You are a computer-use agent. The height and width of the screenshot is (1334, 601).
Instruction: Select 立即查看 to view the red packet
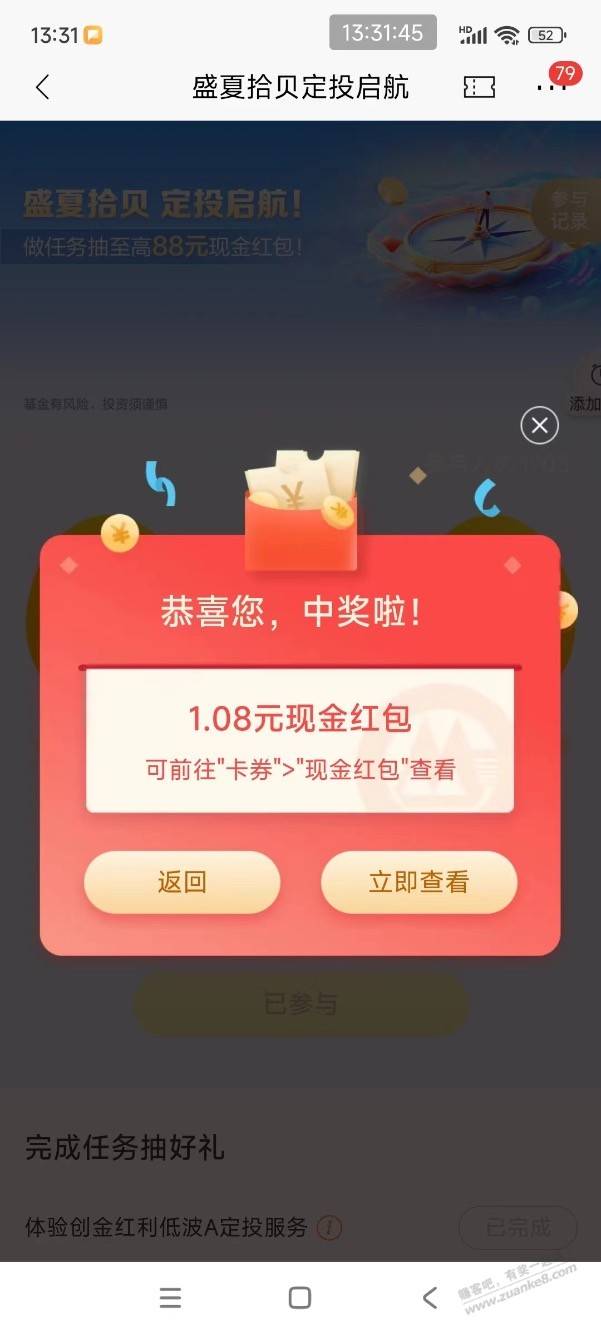(x=419, y=882)
